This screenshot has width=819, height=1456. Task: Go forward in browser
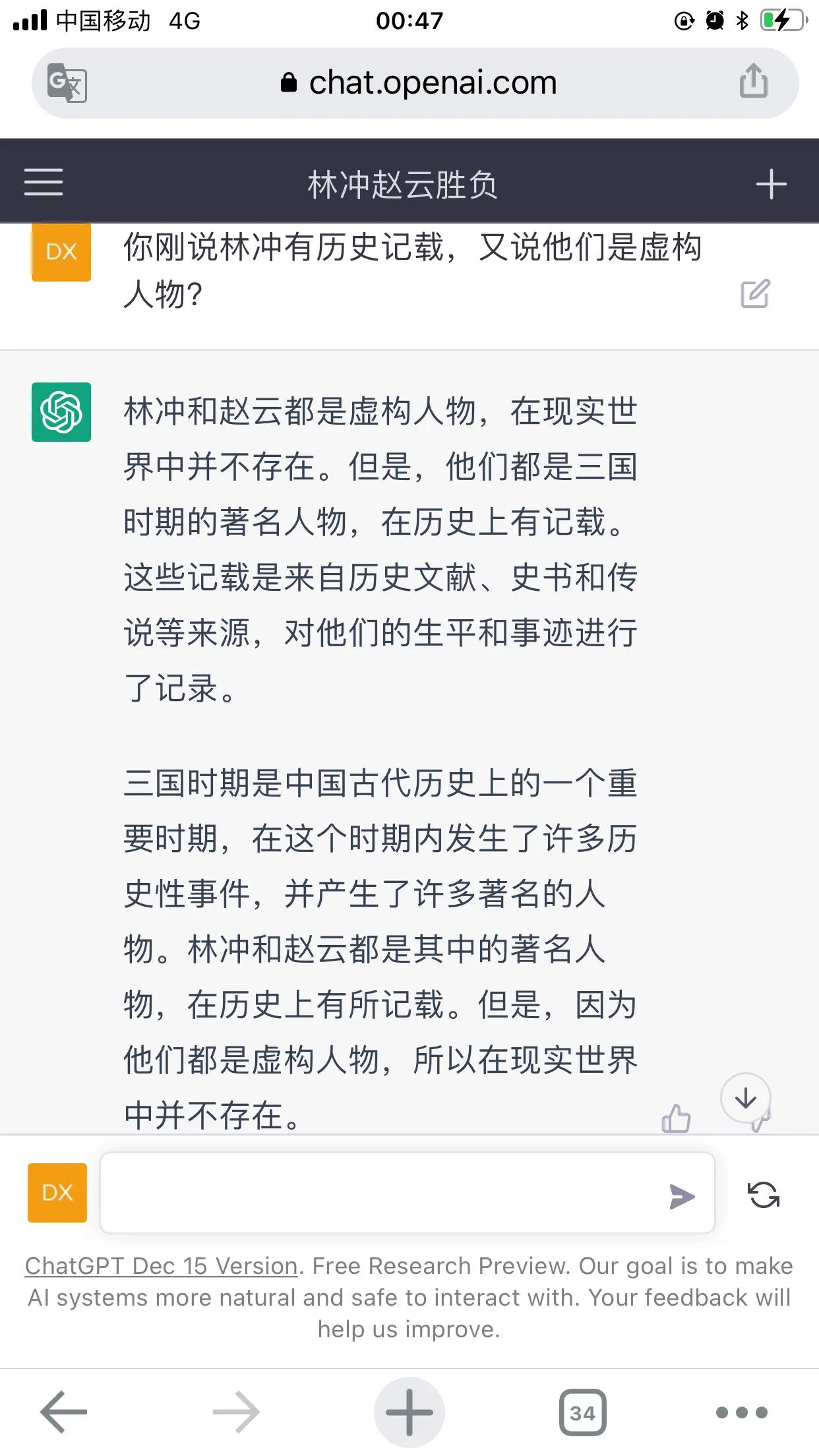click(x=236, y=1412)
